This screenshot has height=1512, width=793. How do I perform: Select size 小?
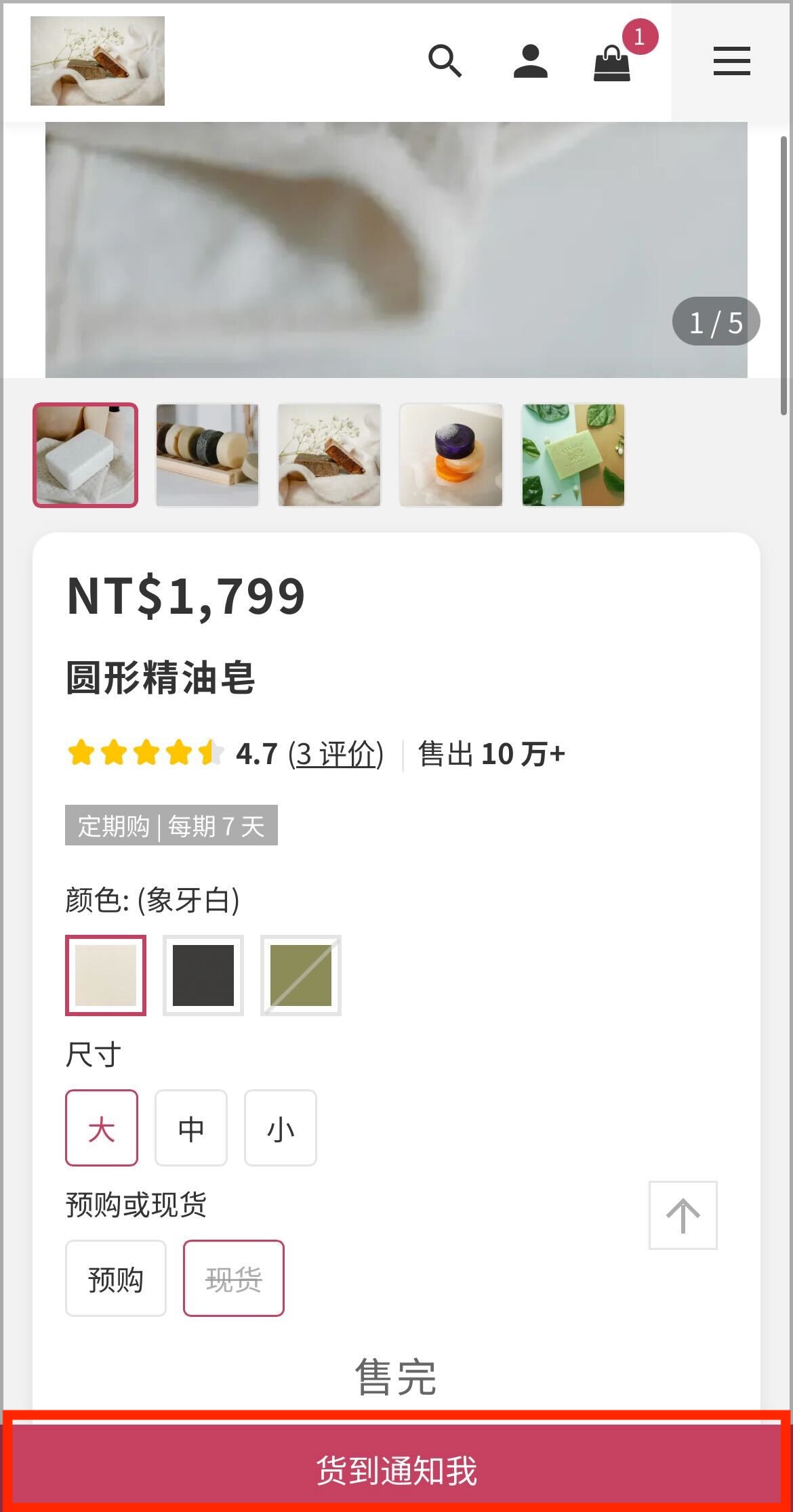[281, 1128]
